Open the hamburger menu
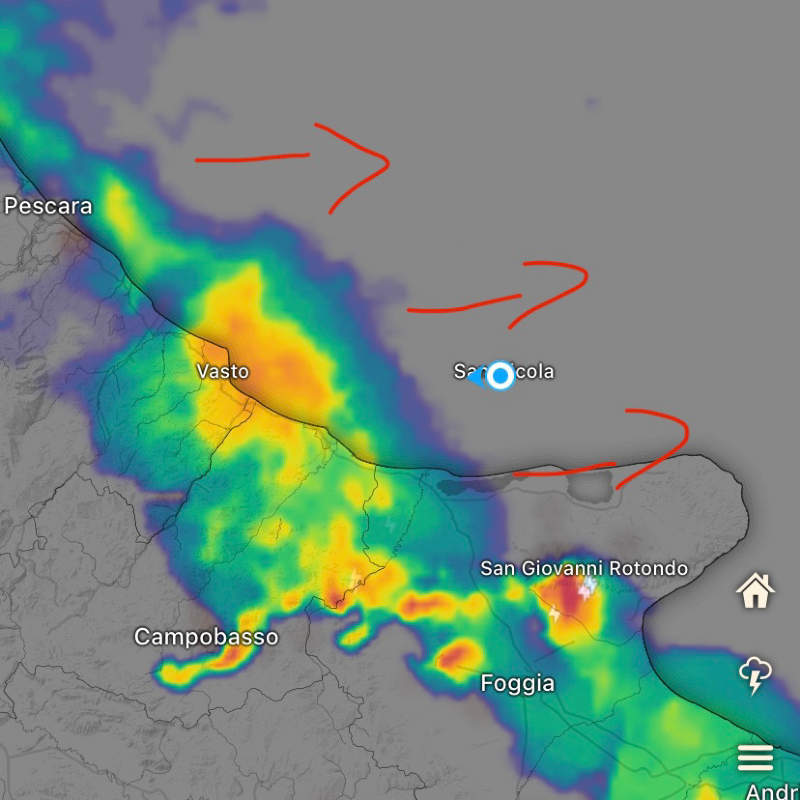This screenshot has height=800, width=800. click(755, 758)
